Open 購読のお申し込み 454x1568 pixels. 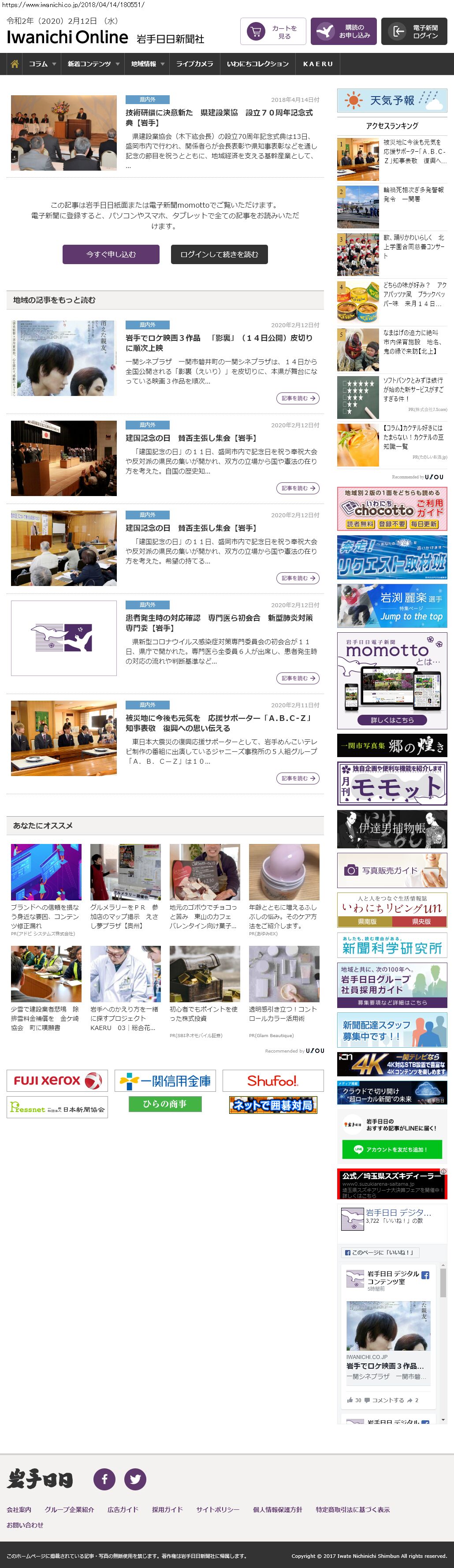[343, 32]
